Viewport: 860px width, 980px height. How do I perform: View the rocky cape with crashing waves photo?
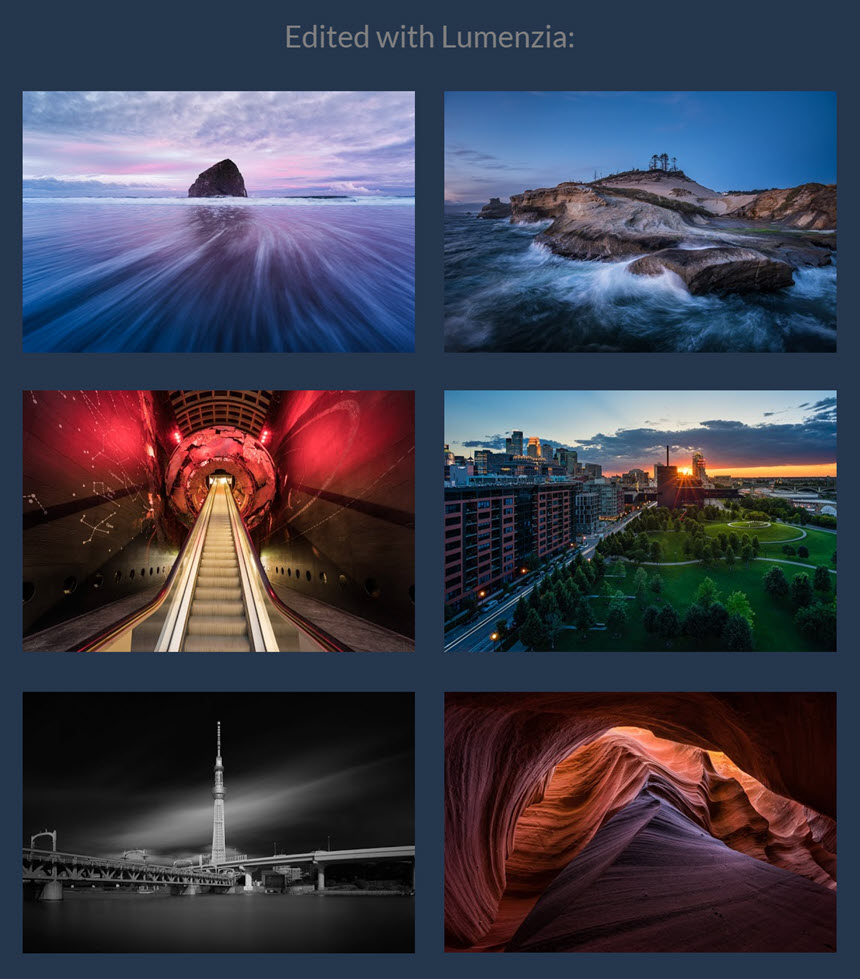pyautogui.click(x=640, y=221)
